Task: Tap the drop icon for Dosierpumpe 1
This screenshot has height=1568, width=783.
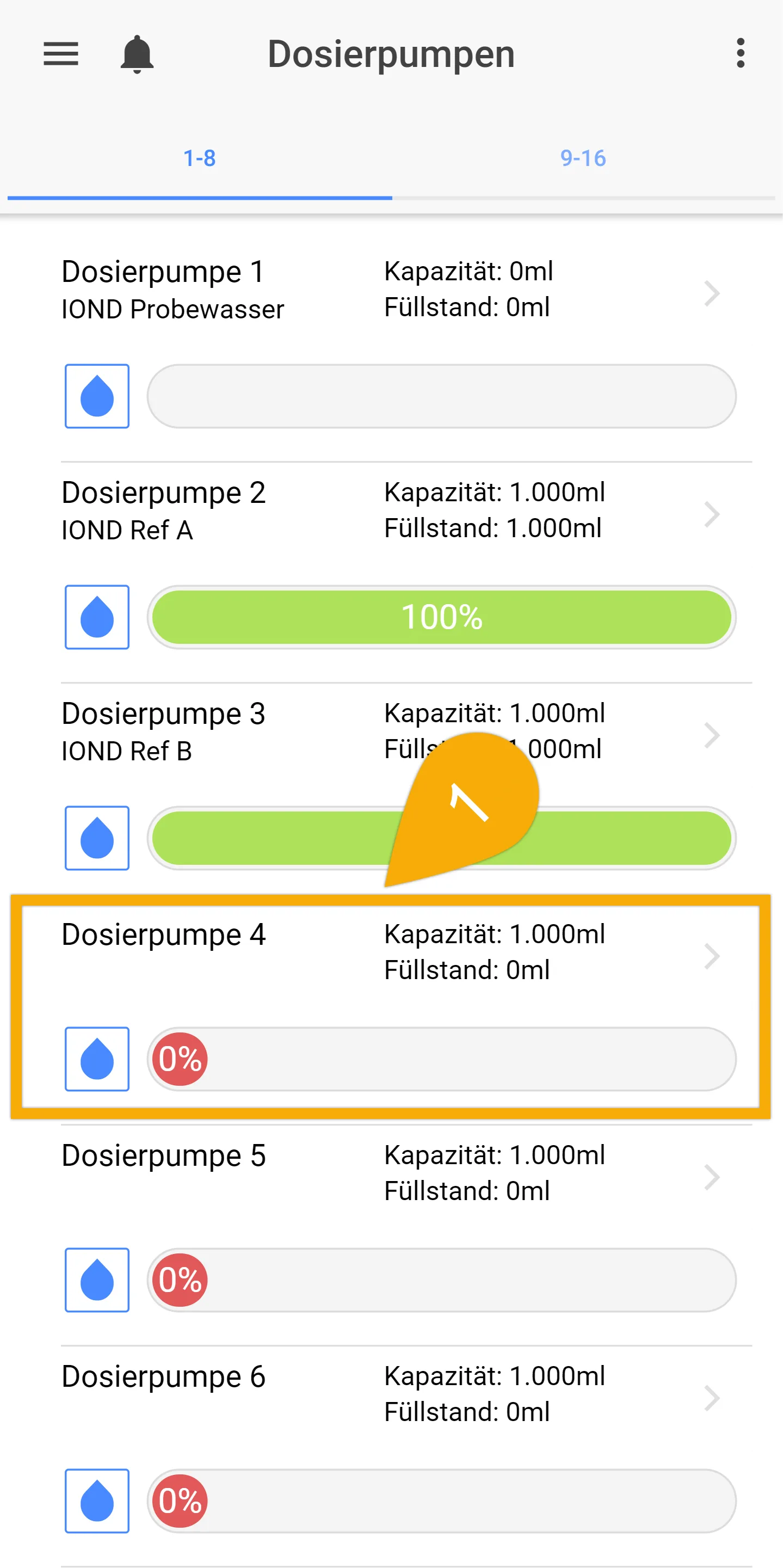Action: coord(97,396)
